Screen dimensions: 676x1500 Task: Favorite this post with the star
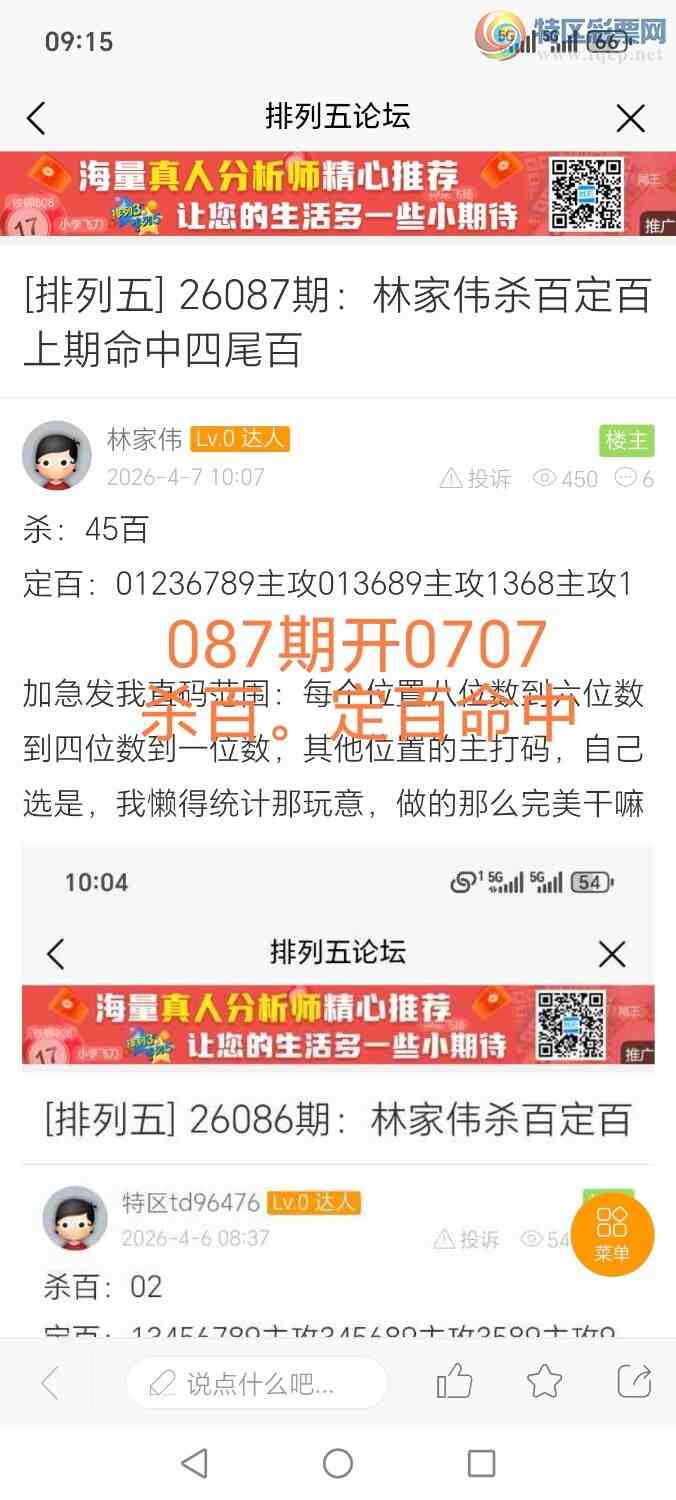(544, 1382)
